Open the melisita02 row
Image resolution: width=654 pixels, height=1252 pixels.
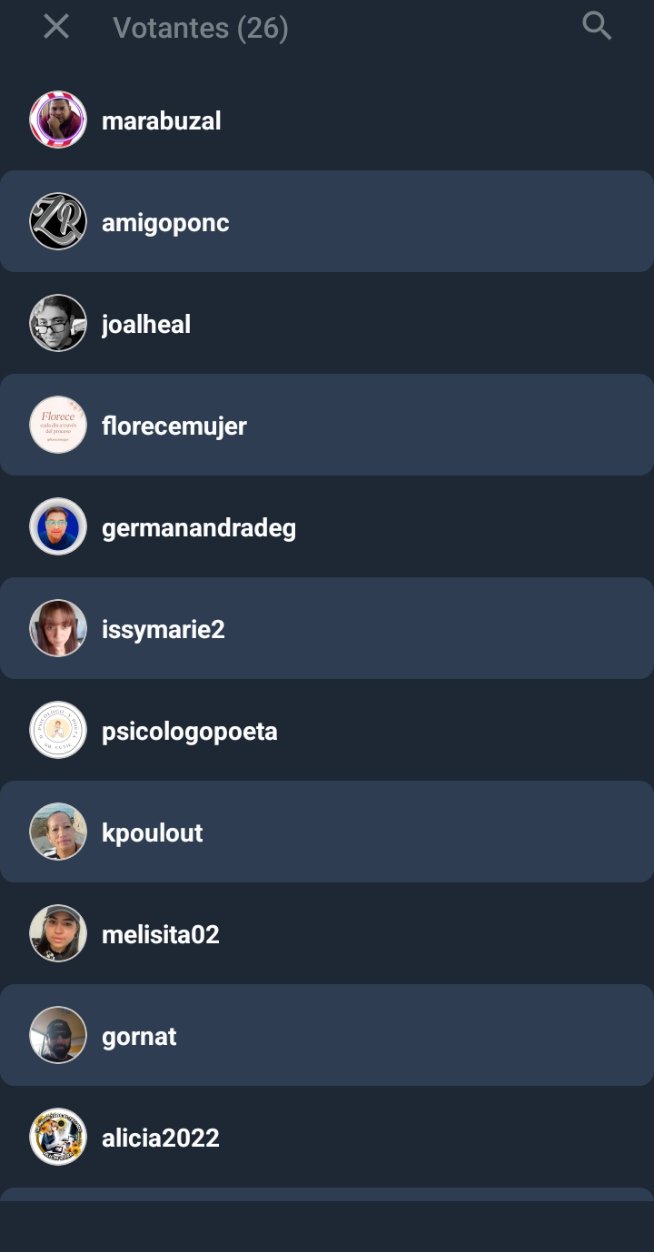[327, 934]
